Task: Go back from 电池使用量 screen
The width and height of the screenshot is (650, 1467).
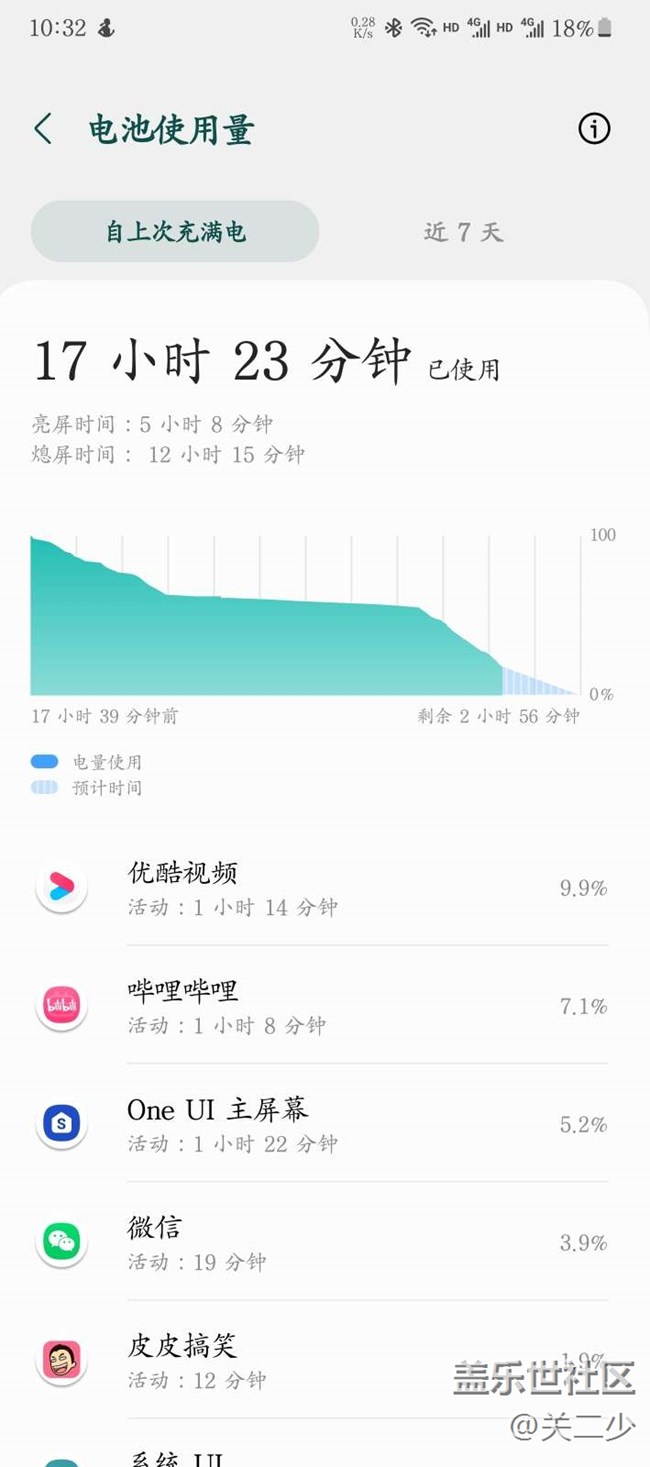Action: point(42,129)
